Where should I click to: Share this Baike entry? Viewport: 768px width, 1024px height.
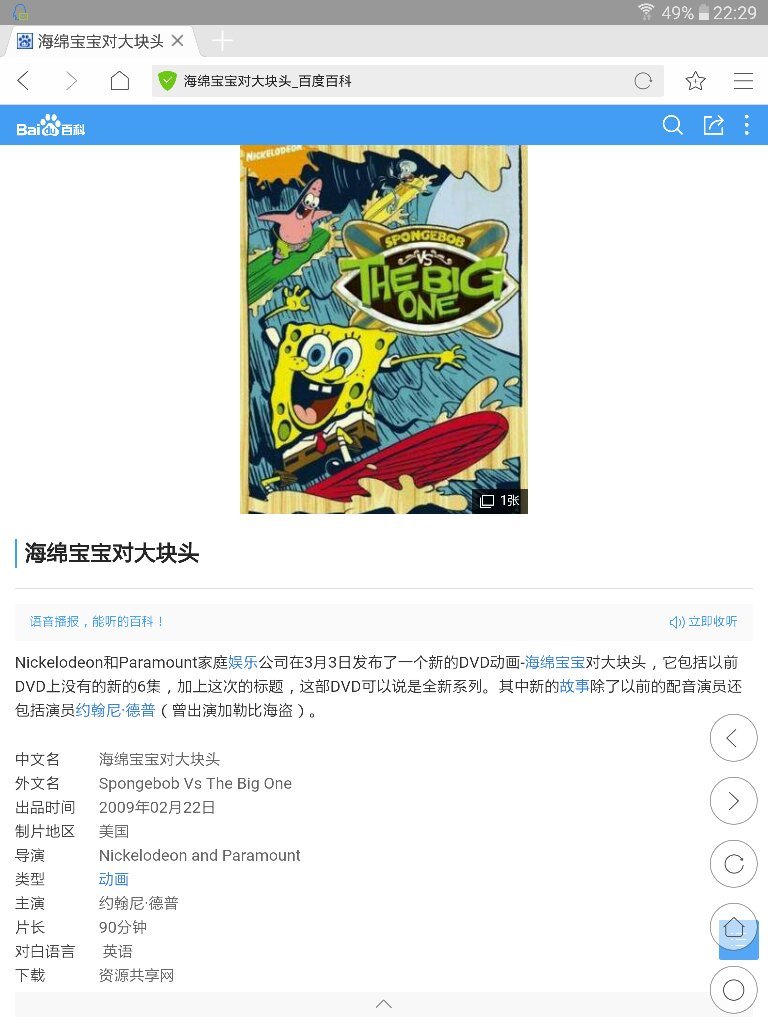[x=713, y=125]
